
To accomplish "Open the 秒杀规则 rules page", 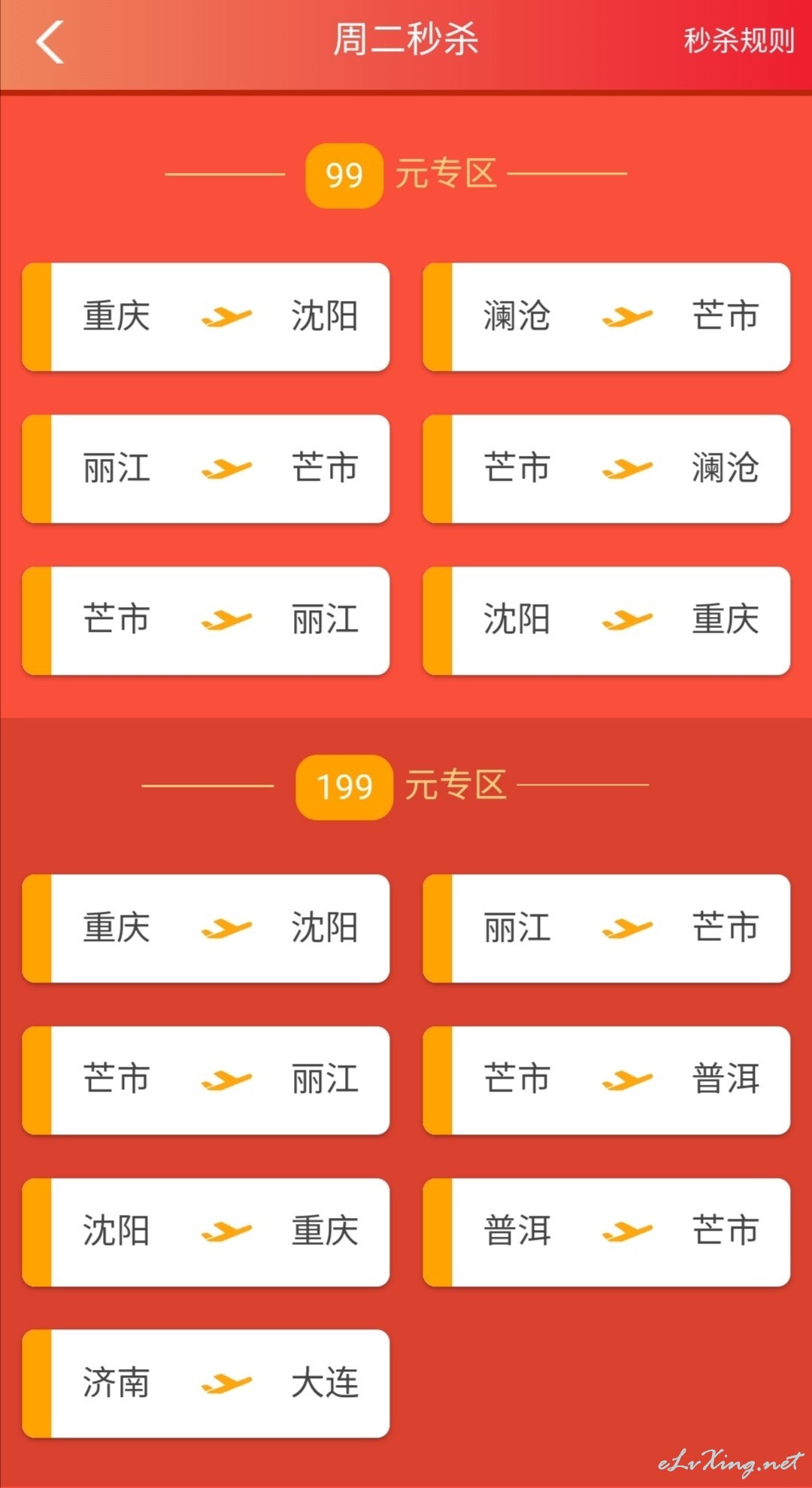I will point(738,41).
